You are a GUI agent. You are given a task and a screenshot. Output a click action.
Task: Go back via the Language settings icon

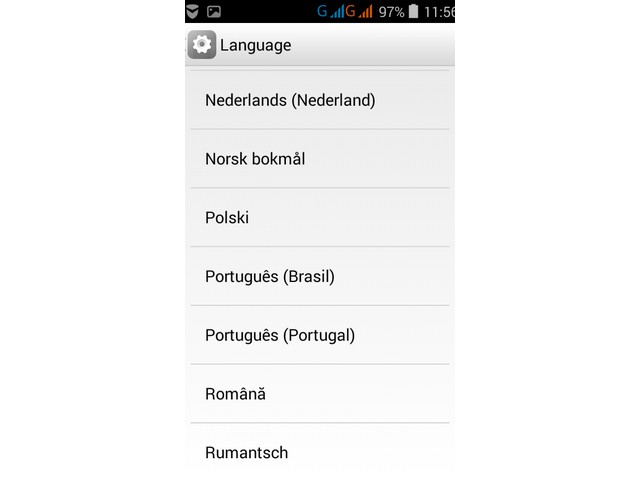click(x=202, y=45)
